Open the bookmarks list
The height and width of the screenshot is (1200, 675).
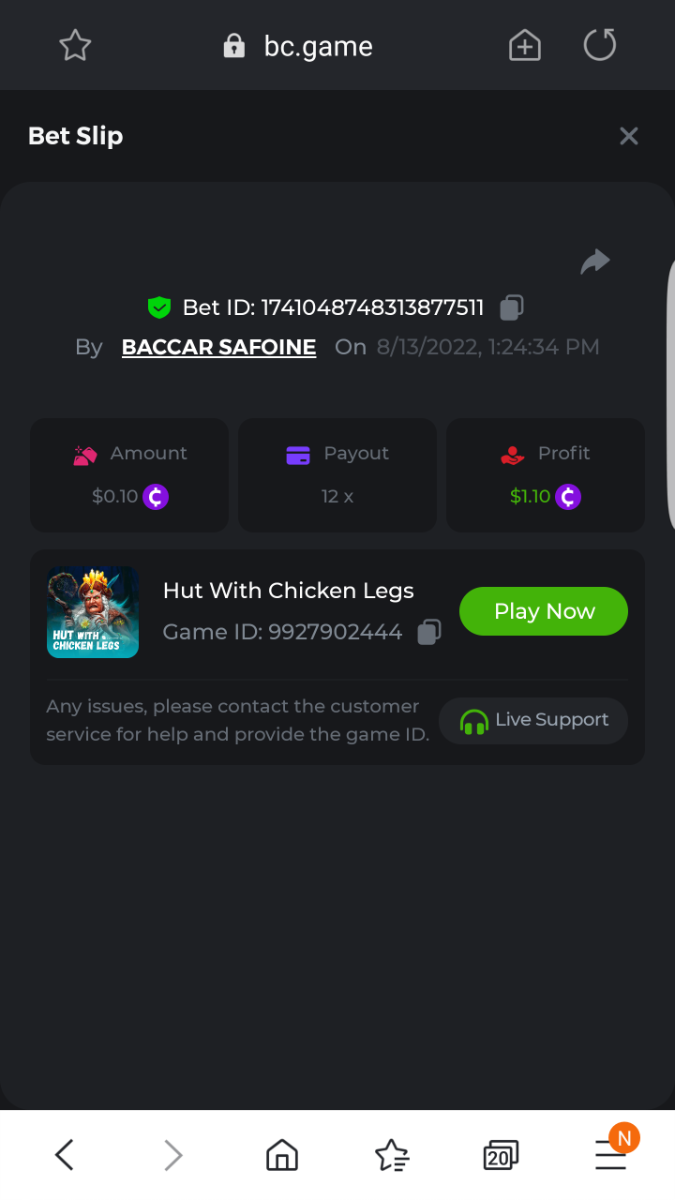(392, 1155)
